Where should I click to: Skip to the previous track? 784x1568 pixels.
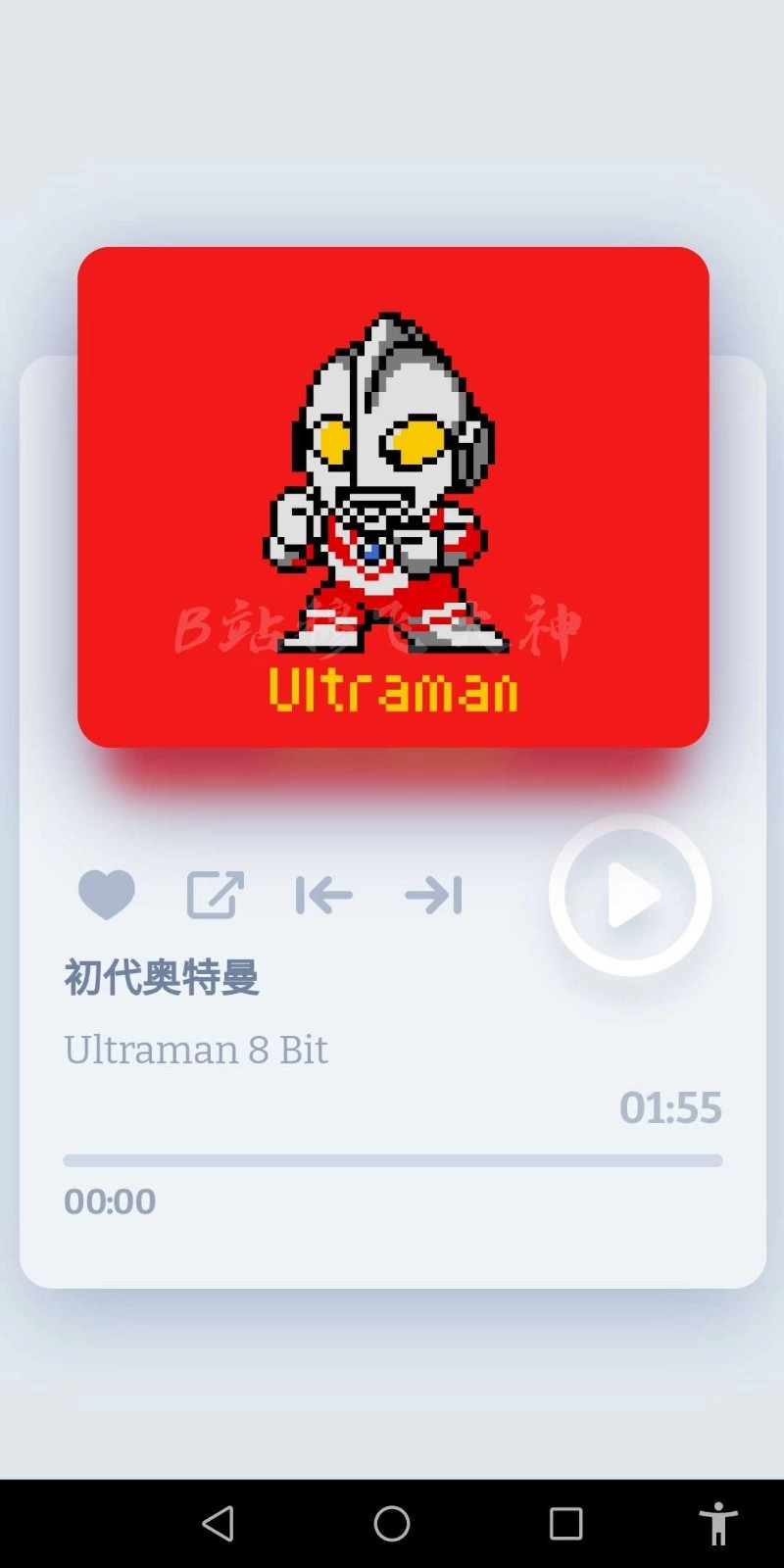324,895
